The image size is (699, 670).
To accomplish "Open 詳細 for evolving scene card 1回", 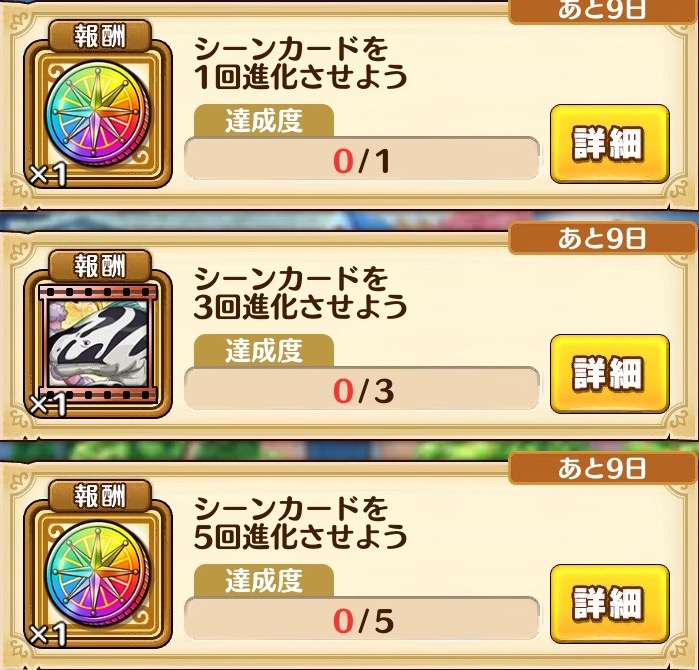I will click(x=608, y=145).
